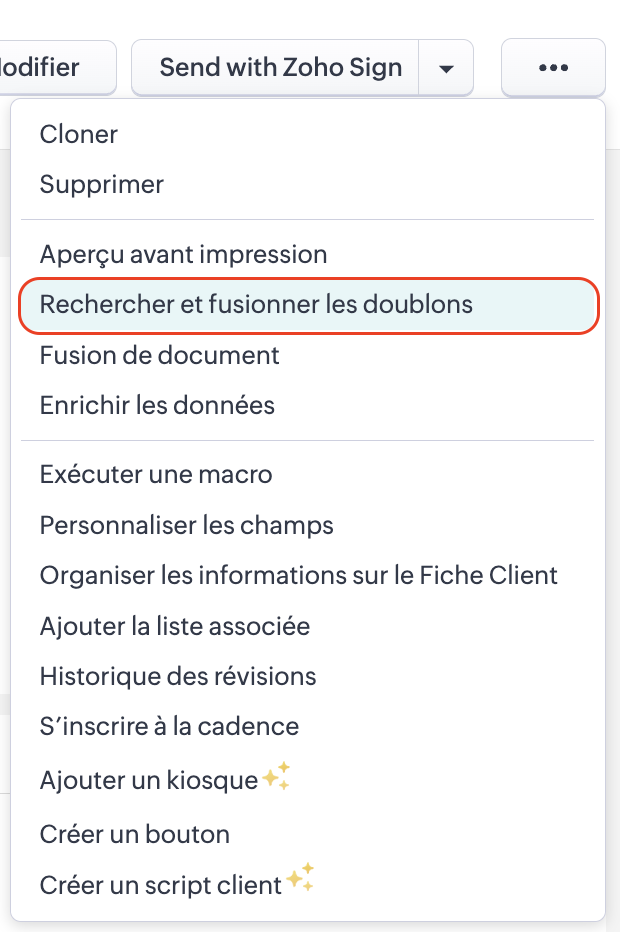Select S'inscrire à la cadence
Screen dimensions: 620x932
[169, 727]
